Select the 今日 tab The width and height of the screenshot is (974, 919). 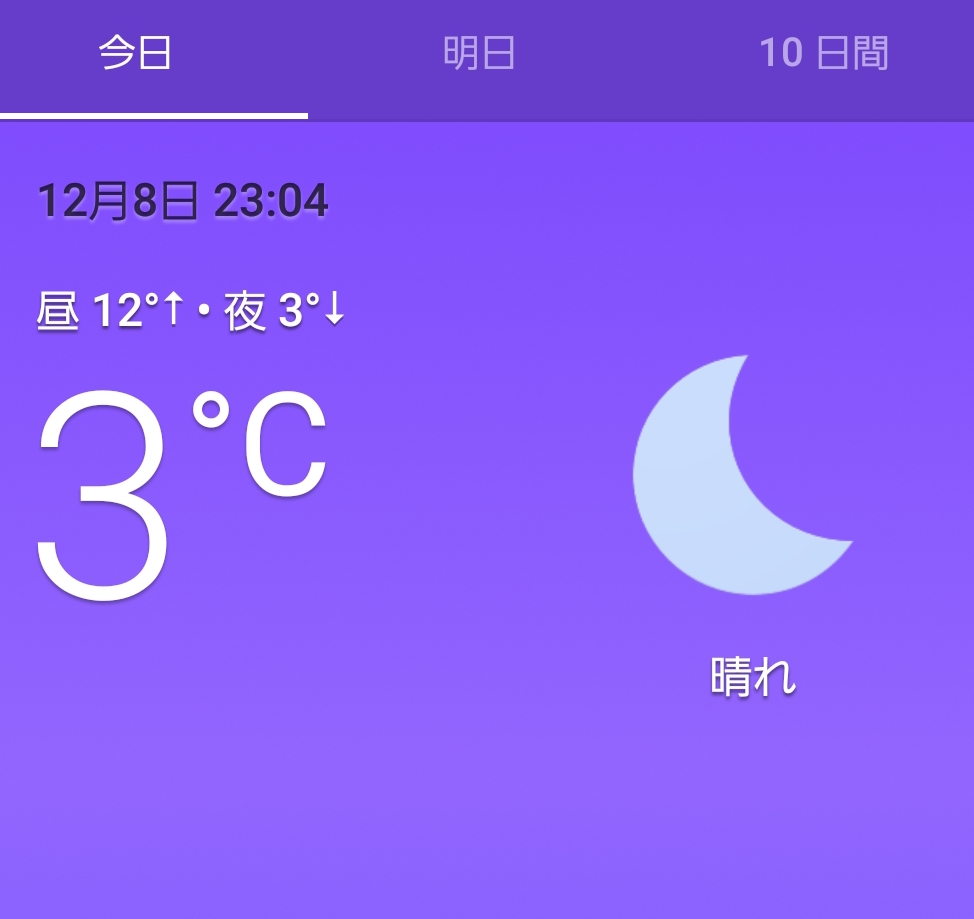point(136,54)
